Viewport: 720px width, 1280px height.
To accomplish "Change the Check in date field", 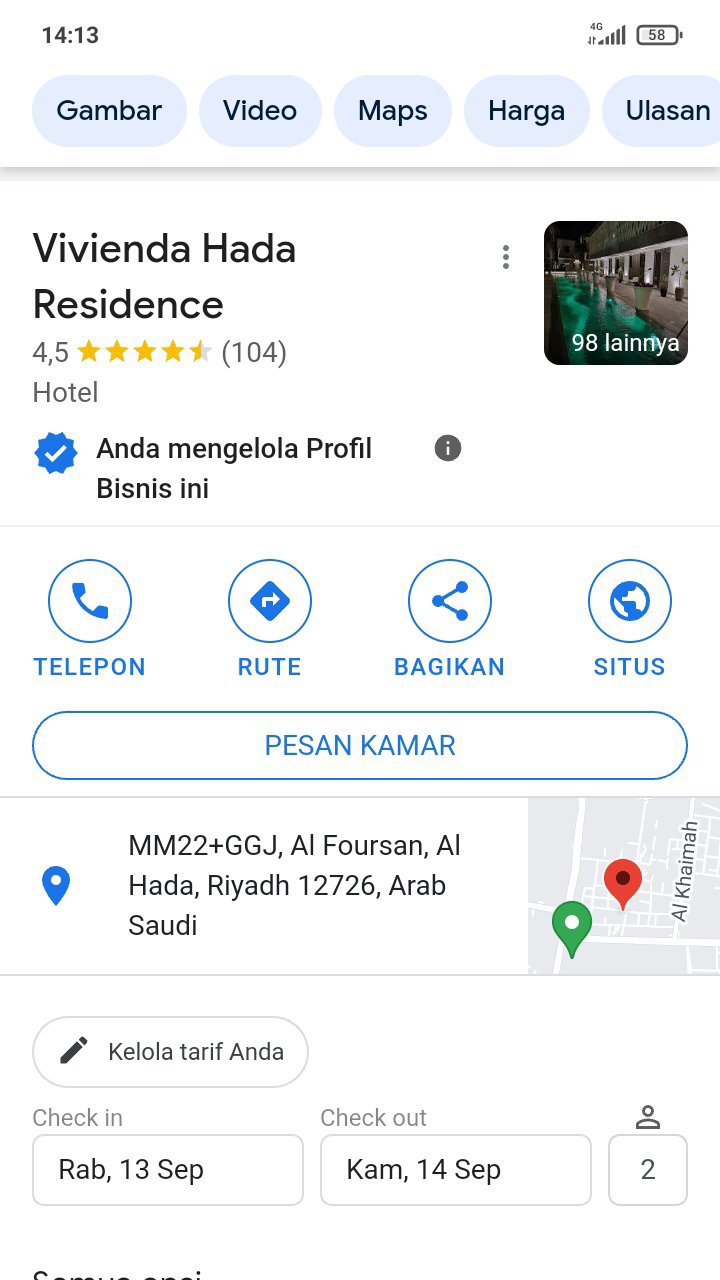I will (x=168, y=1170).
